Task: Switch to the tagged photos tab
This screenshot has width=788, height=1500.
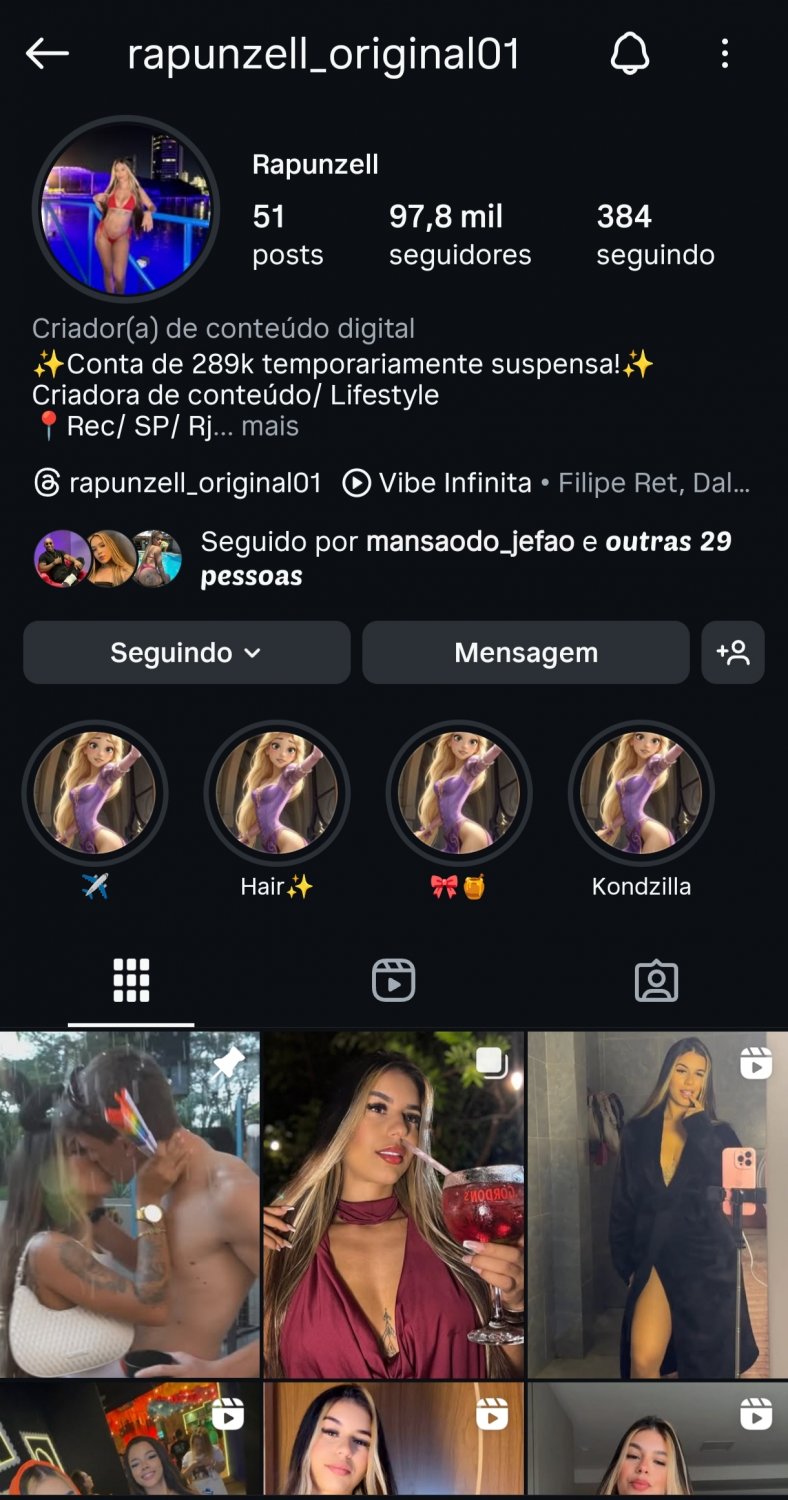Action: click(x=657, y=981)
